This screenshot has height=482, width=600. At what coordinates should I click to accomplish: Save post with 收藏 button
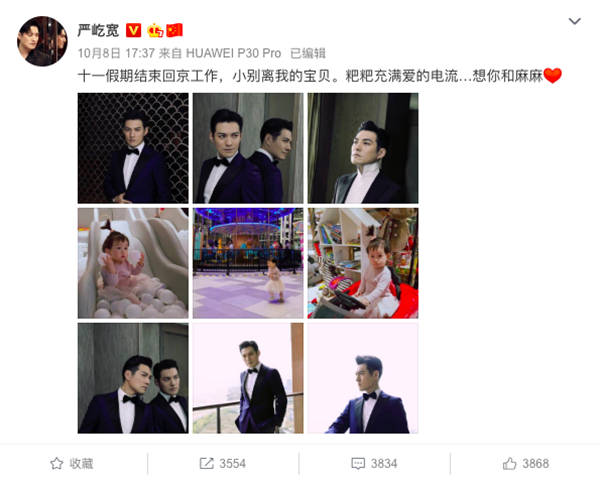tap(72, 463)
